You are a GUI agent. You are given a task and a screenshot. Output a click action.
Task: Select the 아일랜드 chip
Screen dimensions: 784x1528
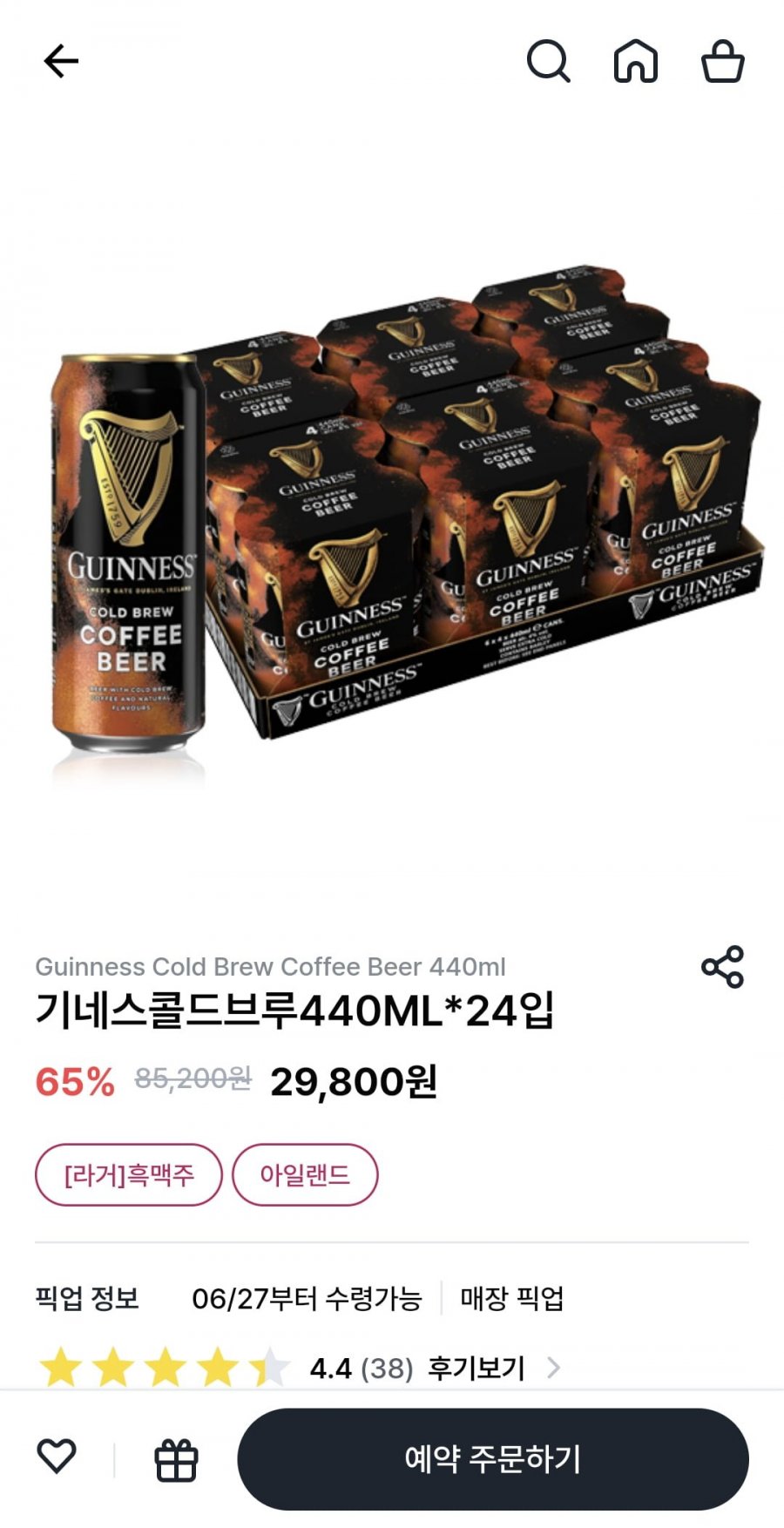(x=305, y=1174)
